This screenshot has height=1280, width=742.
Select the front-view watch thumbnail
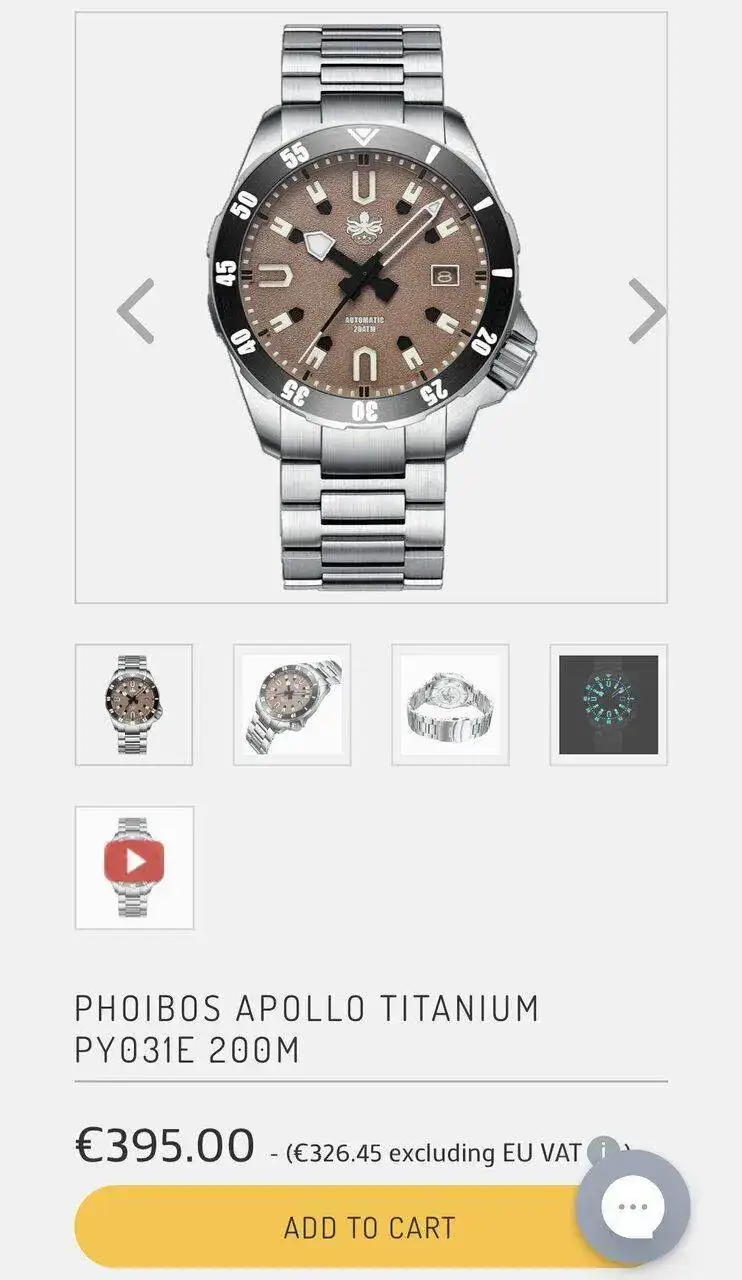point(134,704)
